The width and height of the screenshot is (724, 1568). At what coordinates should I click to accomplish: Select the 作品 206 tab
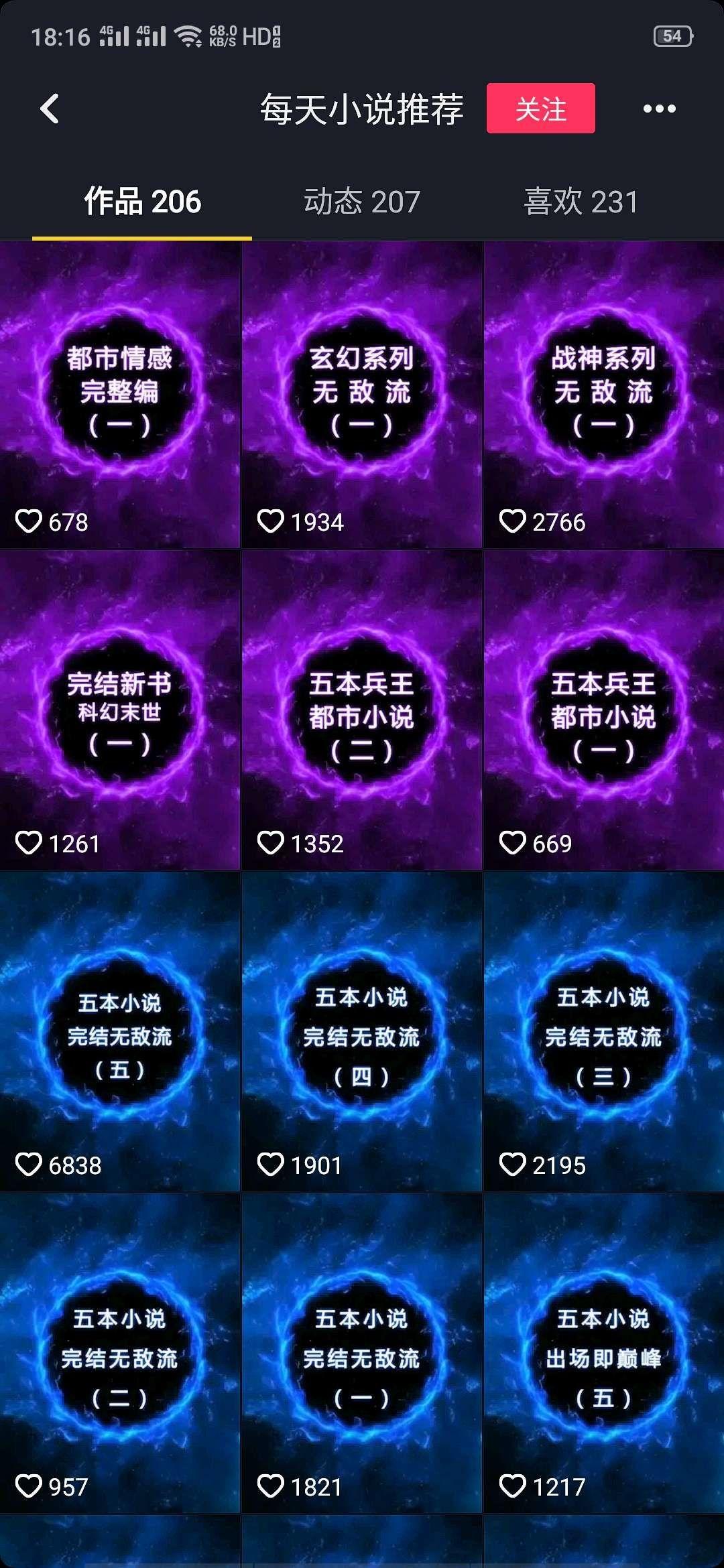click(142, 202)
